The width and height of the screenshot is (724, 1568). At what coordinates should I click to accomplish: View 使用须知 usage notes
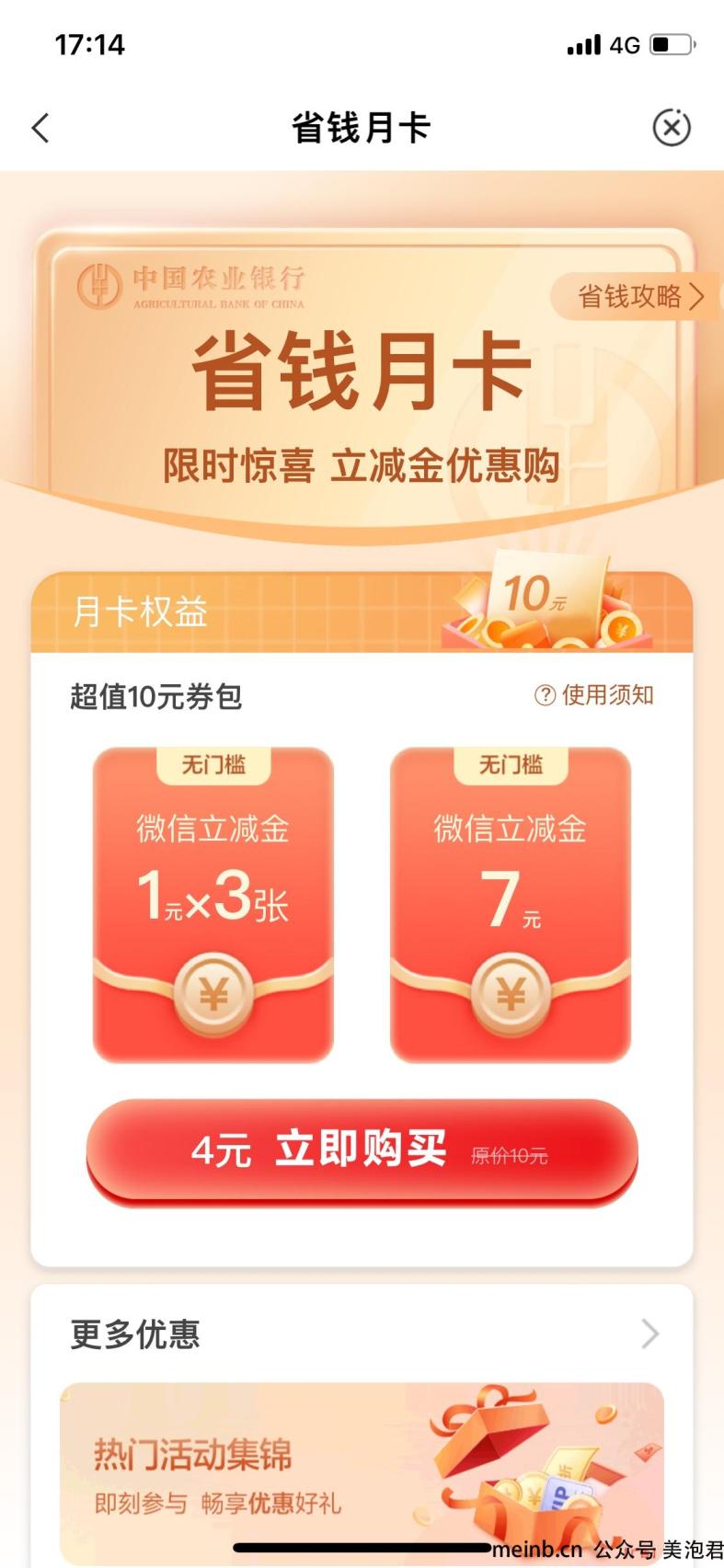click(594, 695)
